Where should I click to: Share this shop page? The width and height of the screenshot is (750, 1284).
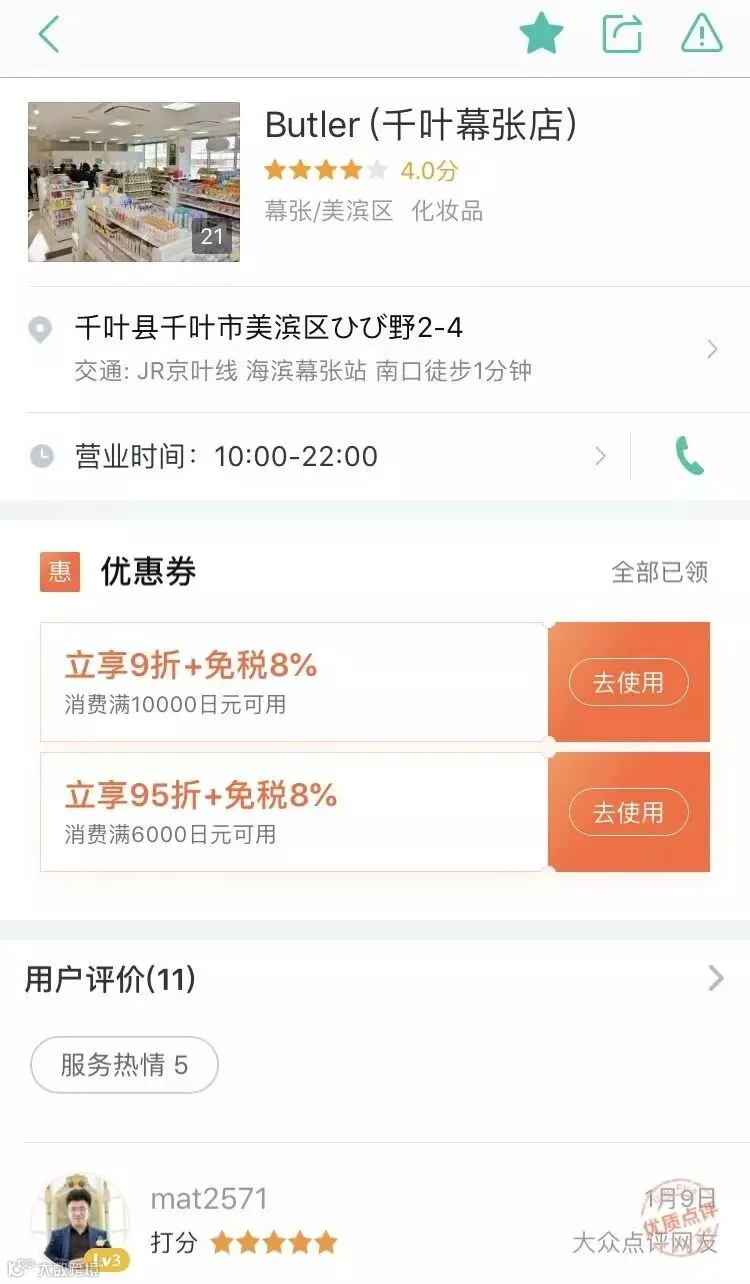(x=622, y=35)
